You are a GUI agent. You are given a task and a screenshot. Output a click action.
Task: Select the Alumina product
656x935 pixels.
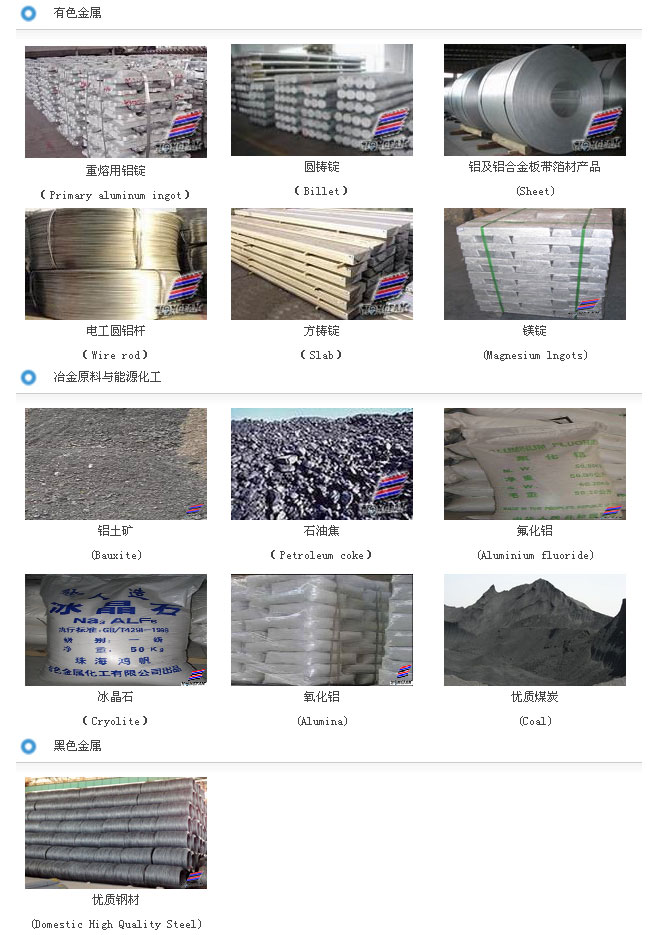[x=321, y=630]
